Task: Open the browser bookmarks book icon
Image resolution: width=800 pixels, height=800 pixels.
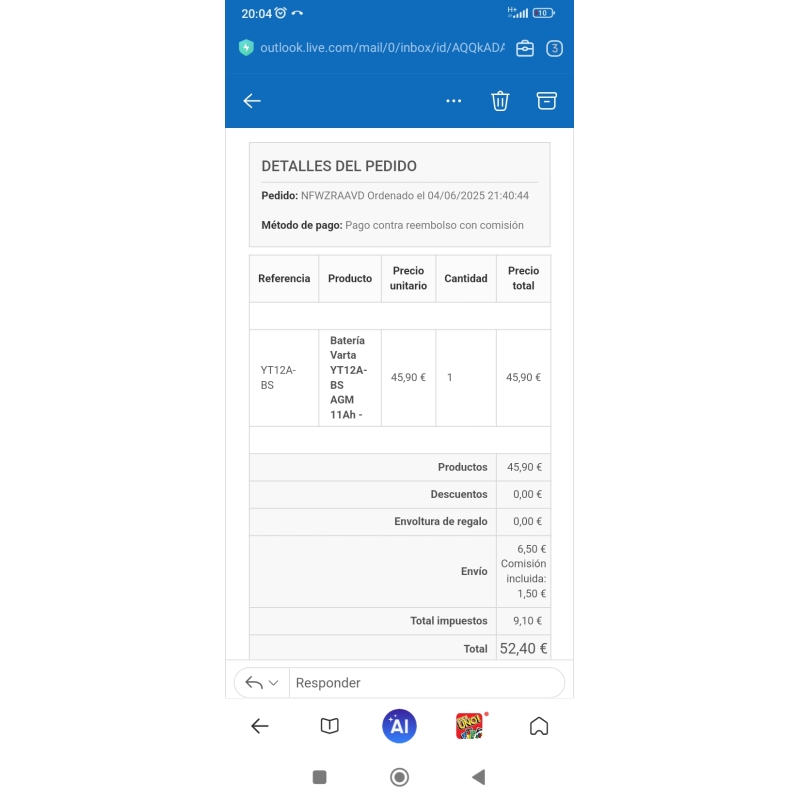Action: click(329, 727)
